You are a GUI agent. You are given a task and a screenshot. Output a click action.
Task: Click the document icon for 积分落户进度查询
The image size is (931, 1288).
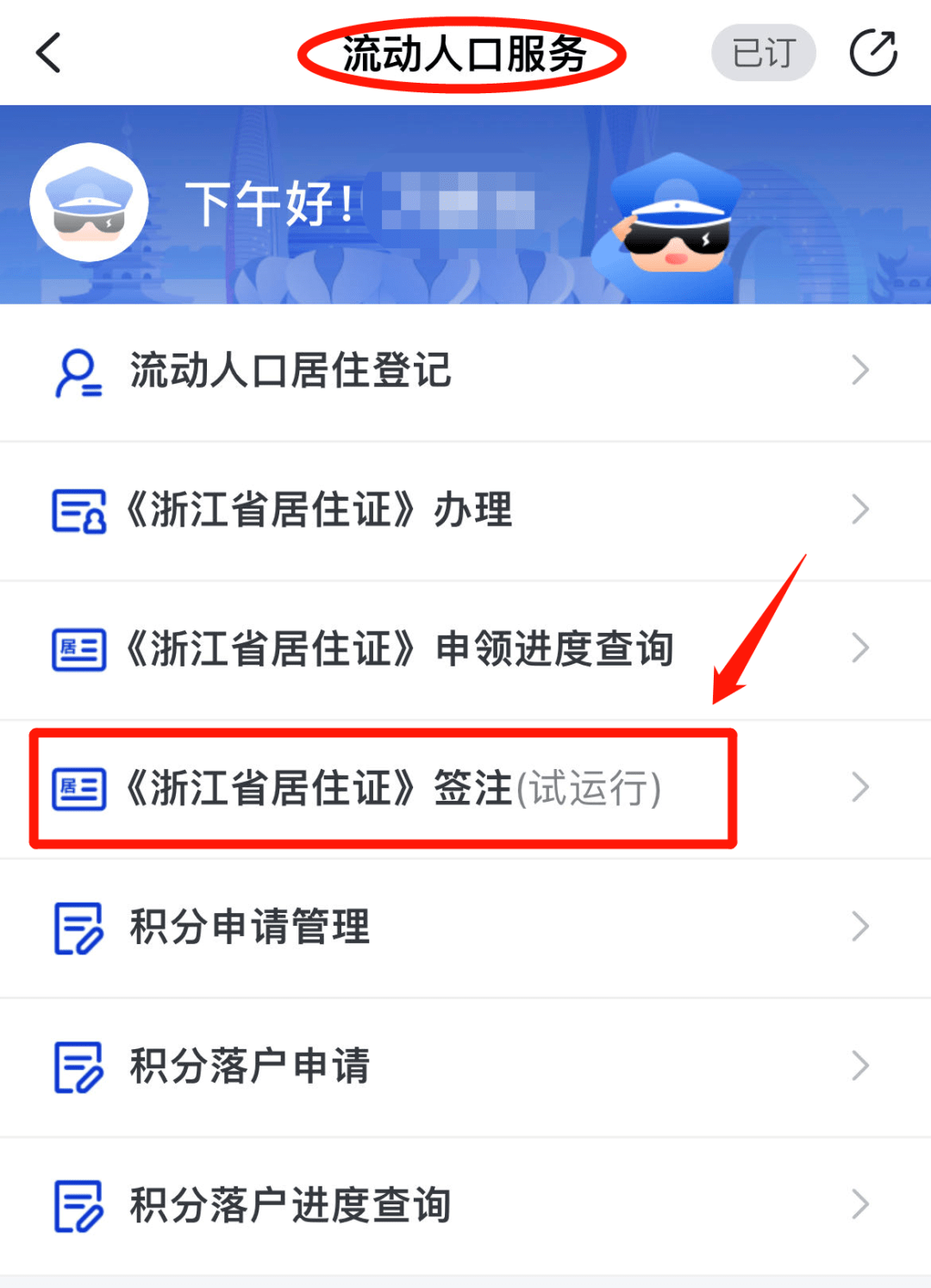click(77, 1206)
